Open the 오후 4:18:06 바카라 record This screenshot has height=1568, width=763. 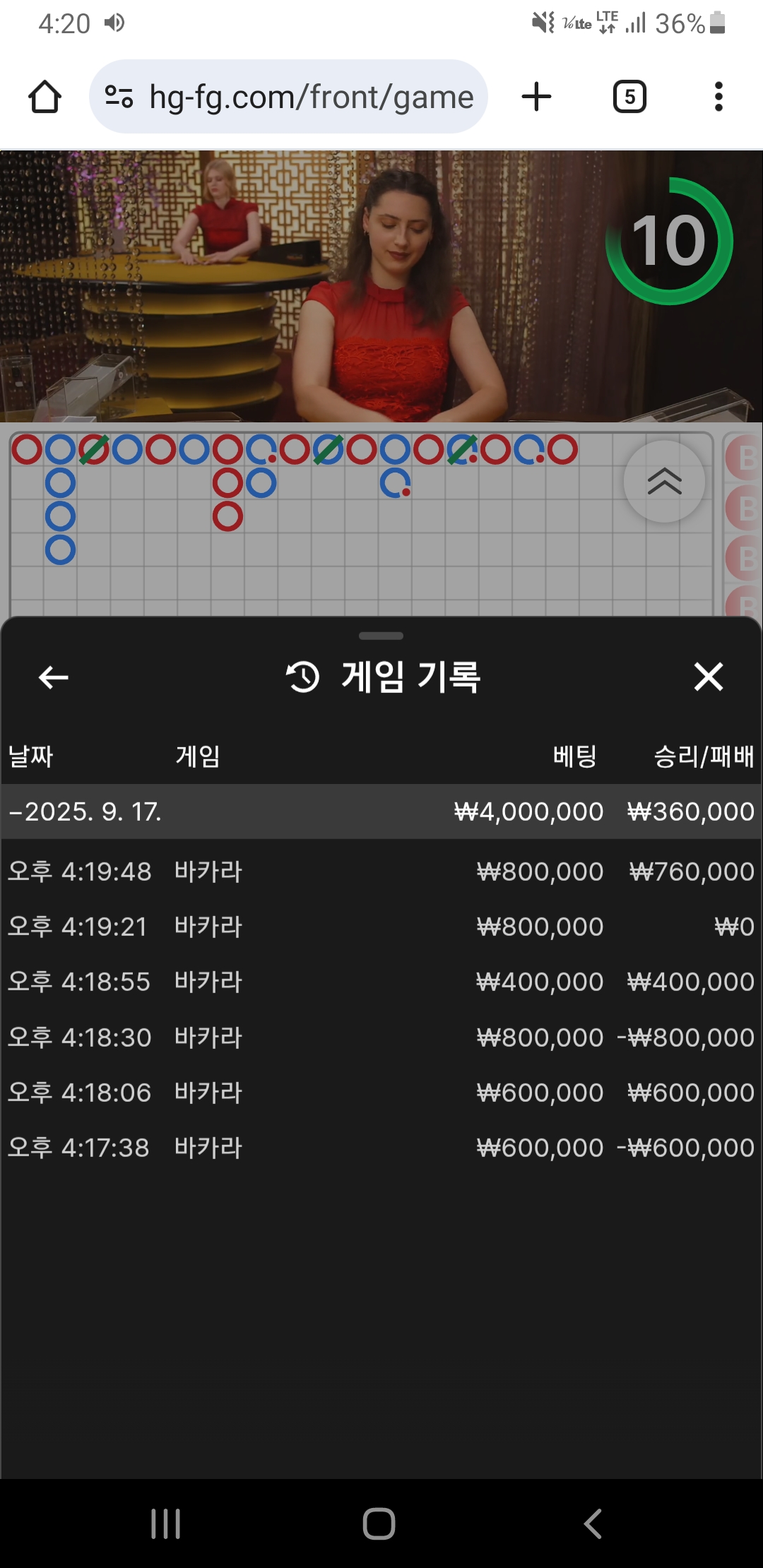381,1093
